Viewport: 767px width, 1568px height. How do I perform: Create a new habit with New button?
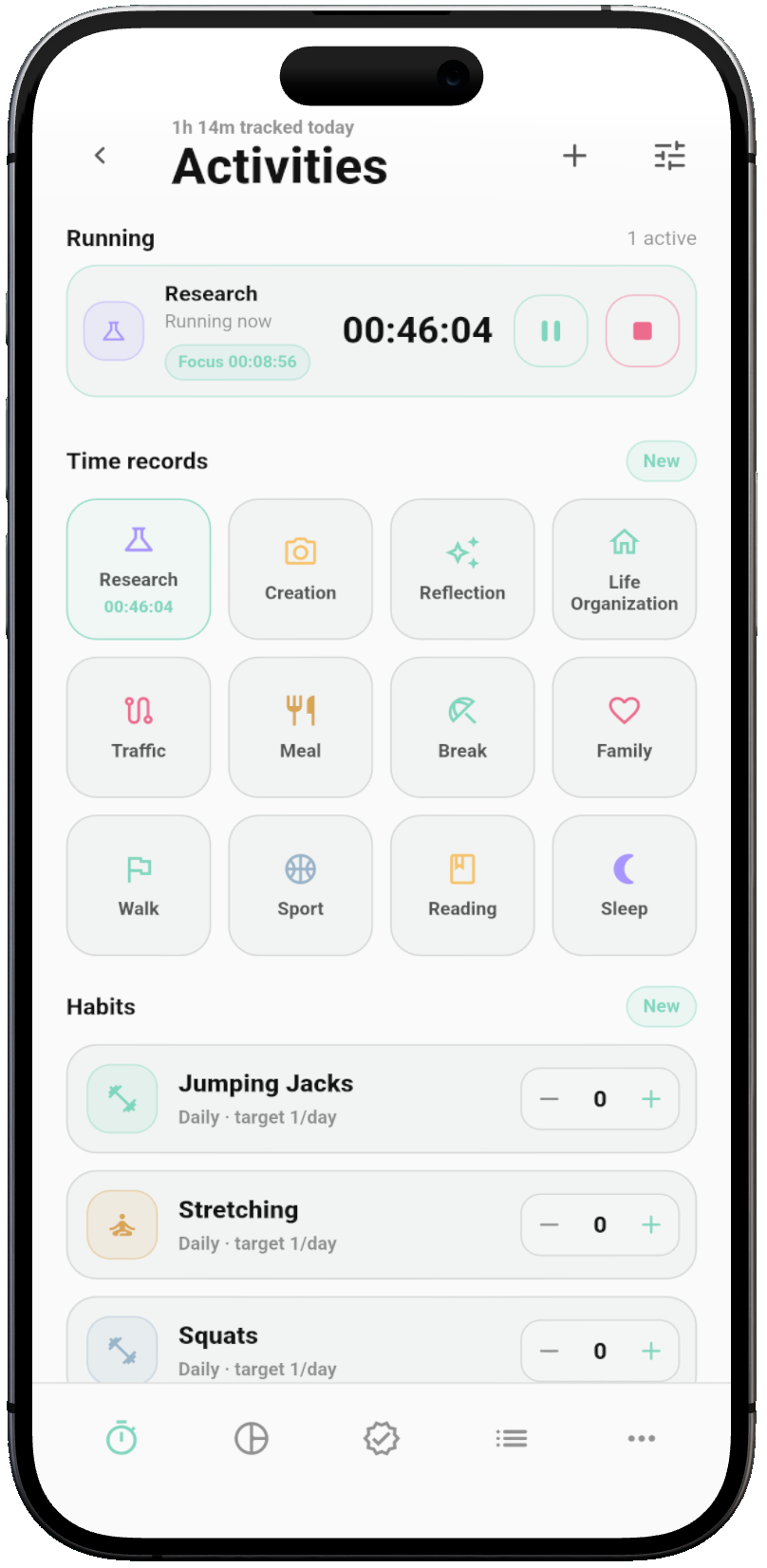pyautogui.click(x=662, y=1006)
